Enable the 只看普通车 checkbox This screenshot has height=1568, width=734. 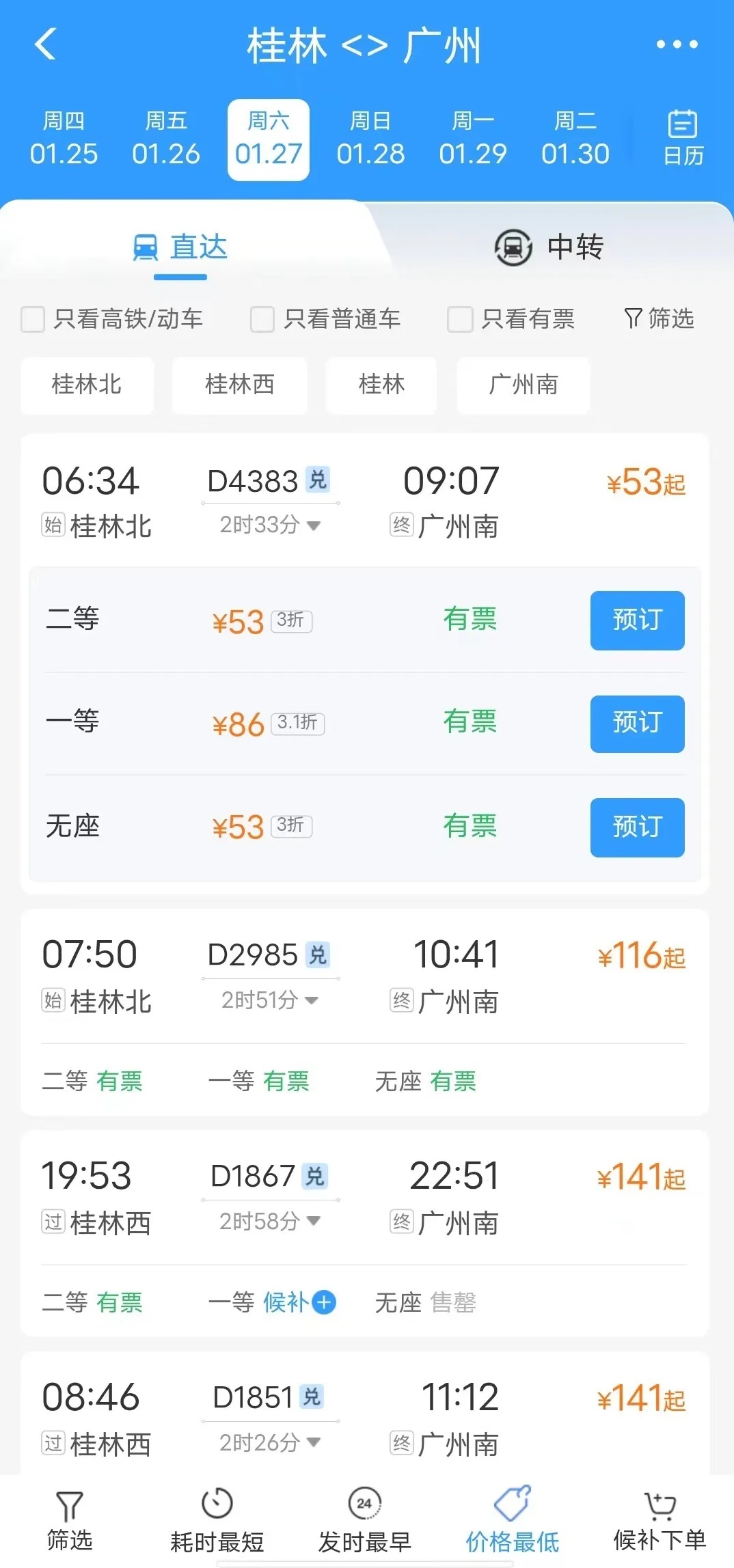point(262,319)
